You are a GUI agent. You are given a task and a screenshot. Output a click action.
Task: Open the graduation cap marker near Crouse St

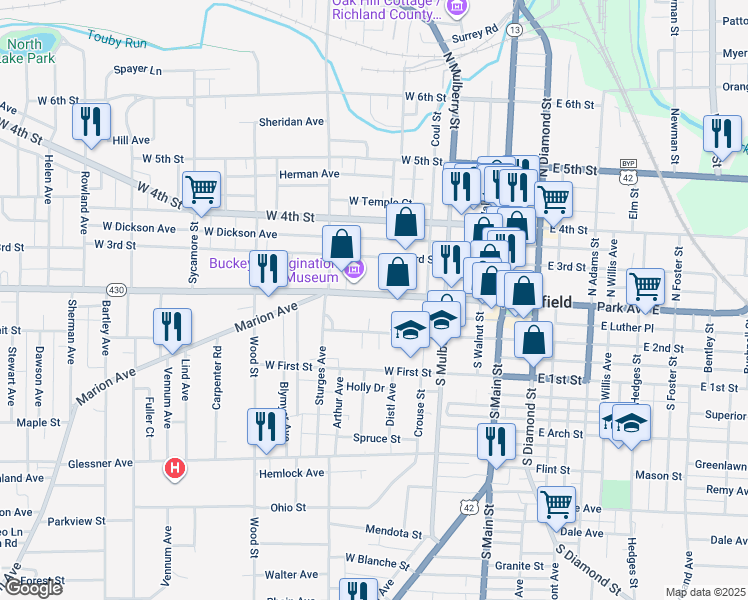[x=410, y=333]
